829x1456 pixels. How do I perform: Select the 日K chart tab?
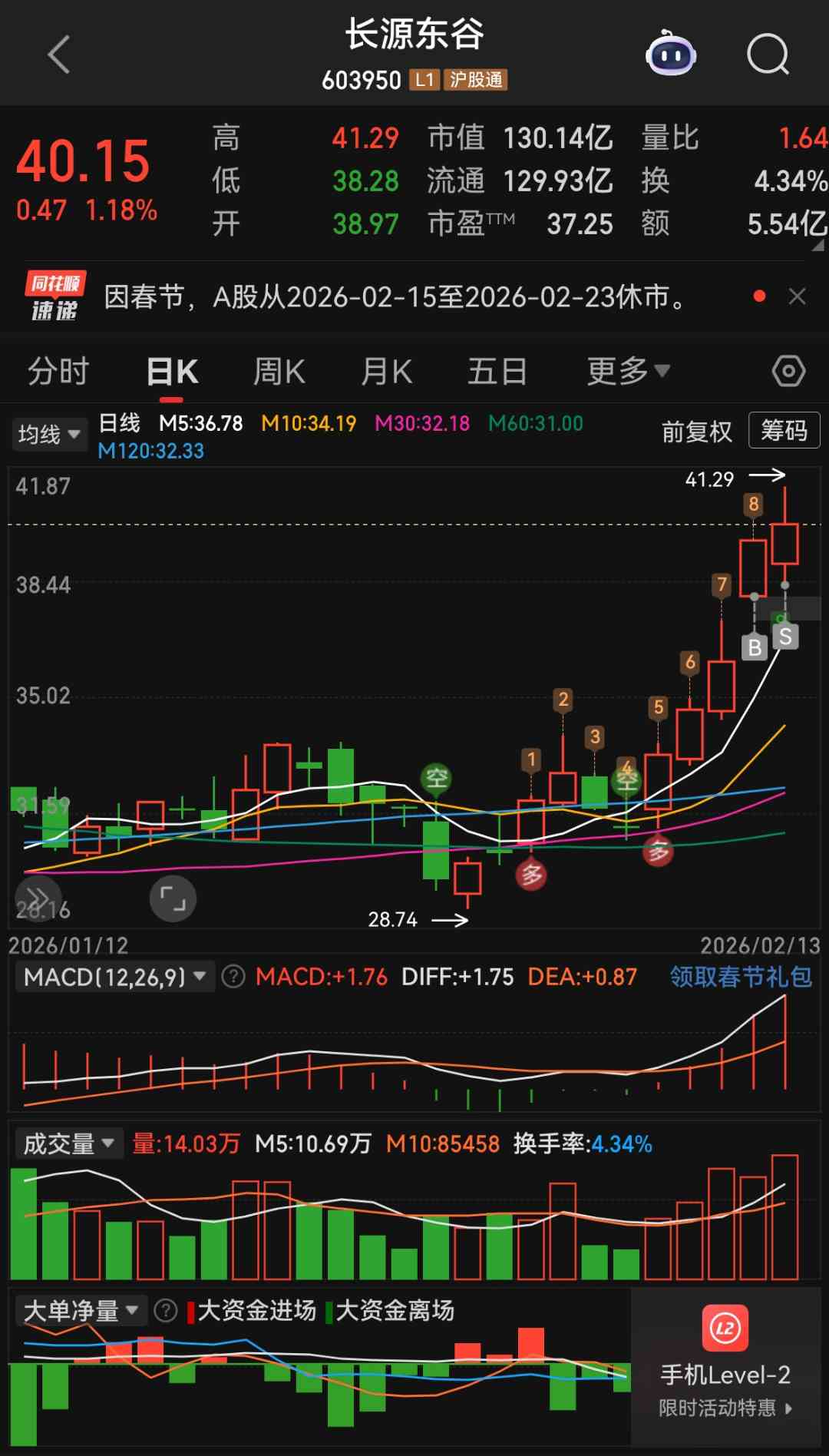pos(172,372)
